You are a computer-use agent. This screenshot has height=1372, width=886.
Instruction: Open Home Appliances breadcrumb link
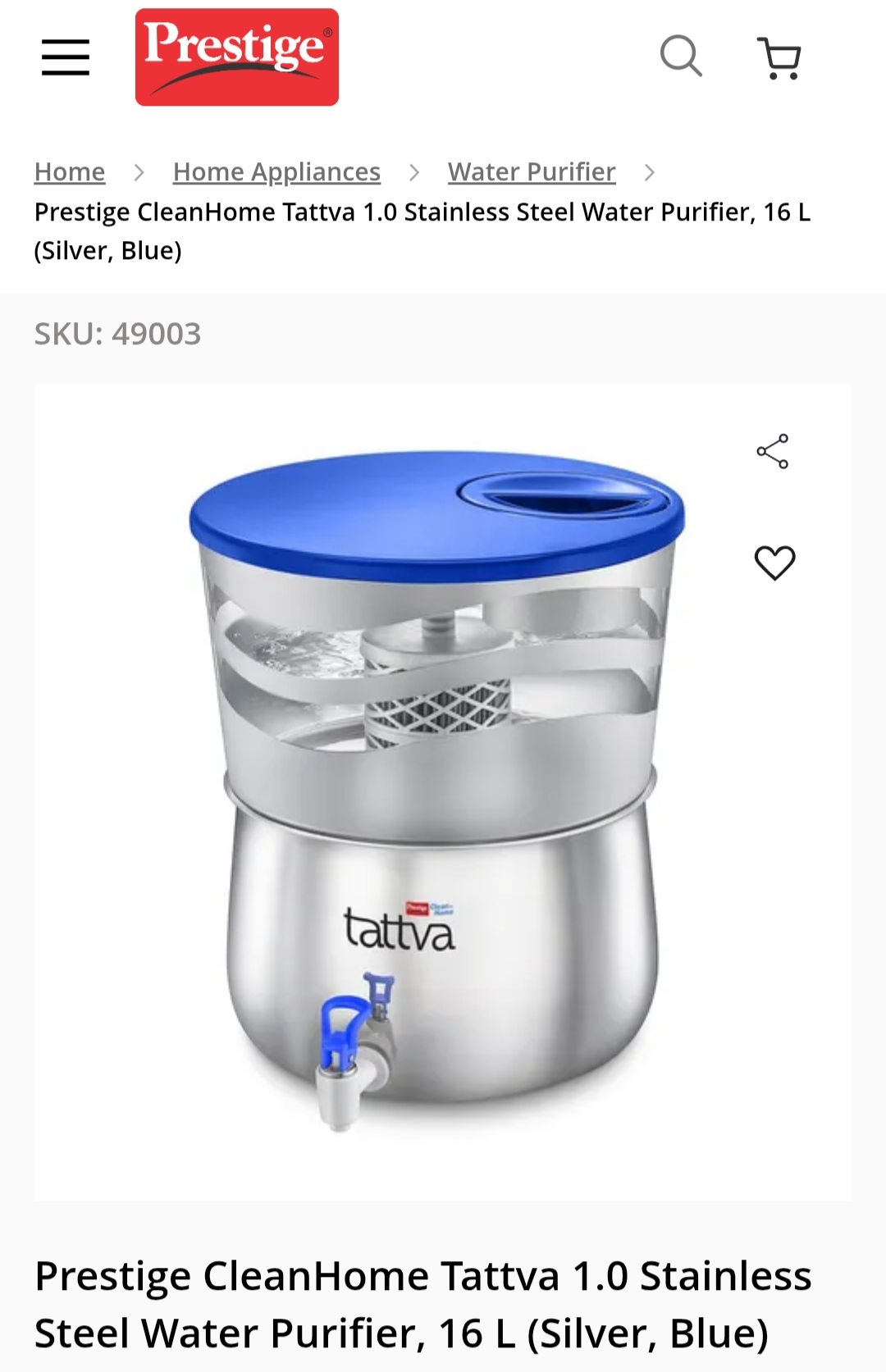click(276, 172)
